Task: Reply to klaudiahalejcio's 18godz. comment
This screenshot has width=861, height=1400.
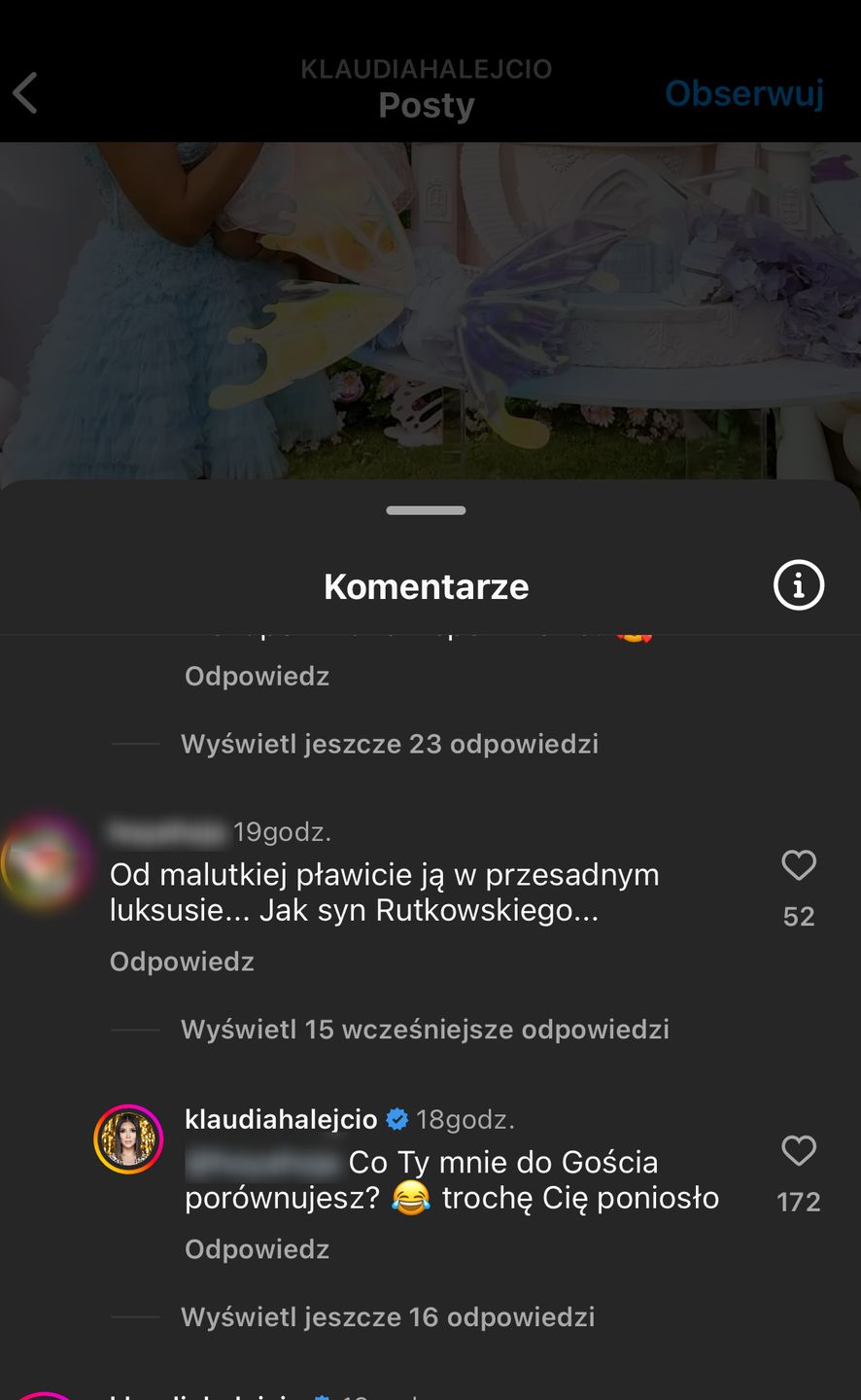Action: coord(257,1249)
